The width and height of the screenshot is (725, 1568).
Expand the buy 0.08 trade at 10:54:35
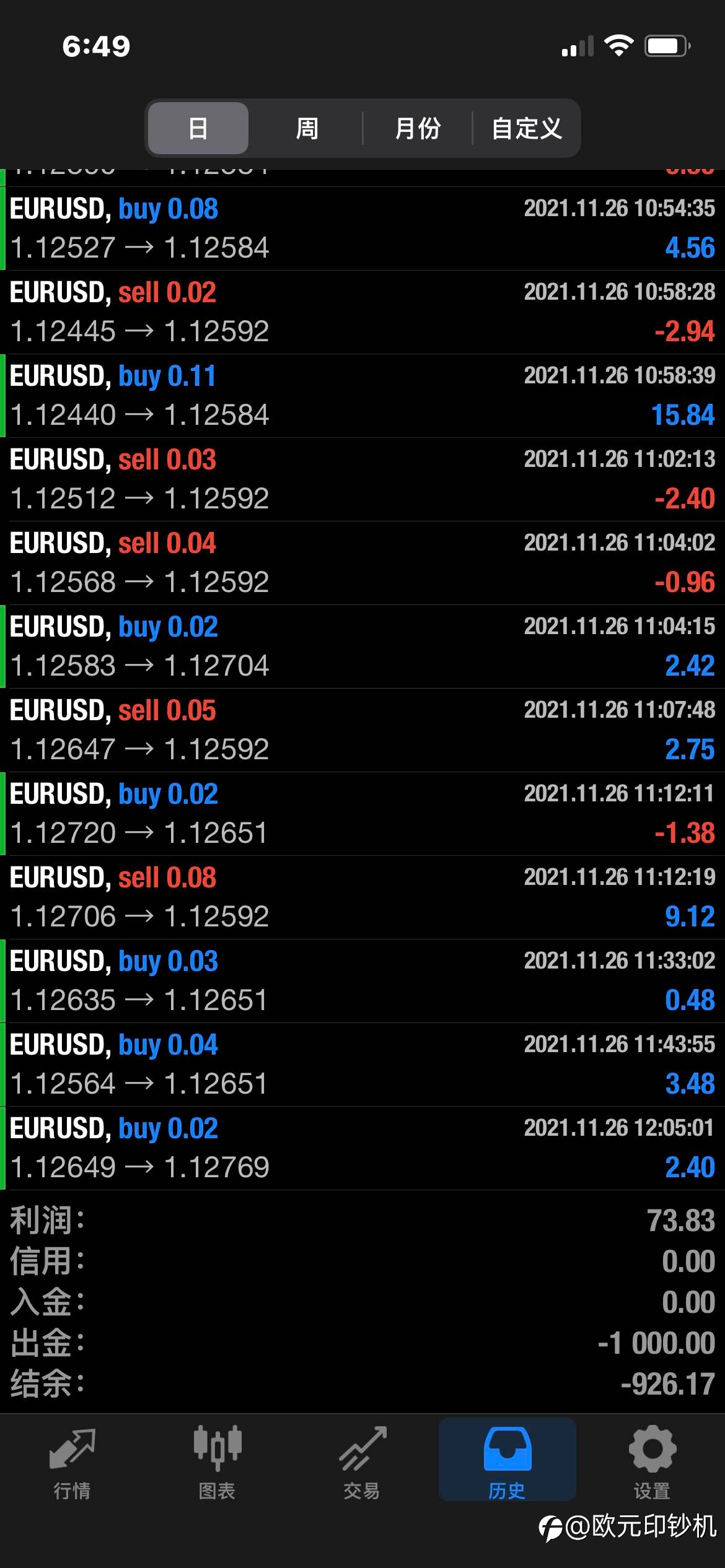[x=362, y=229]
